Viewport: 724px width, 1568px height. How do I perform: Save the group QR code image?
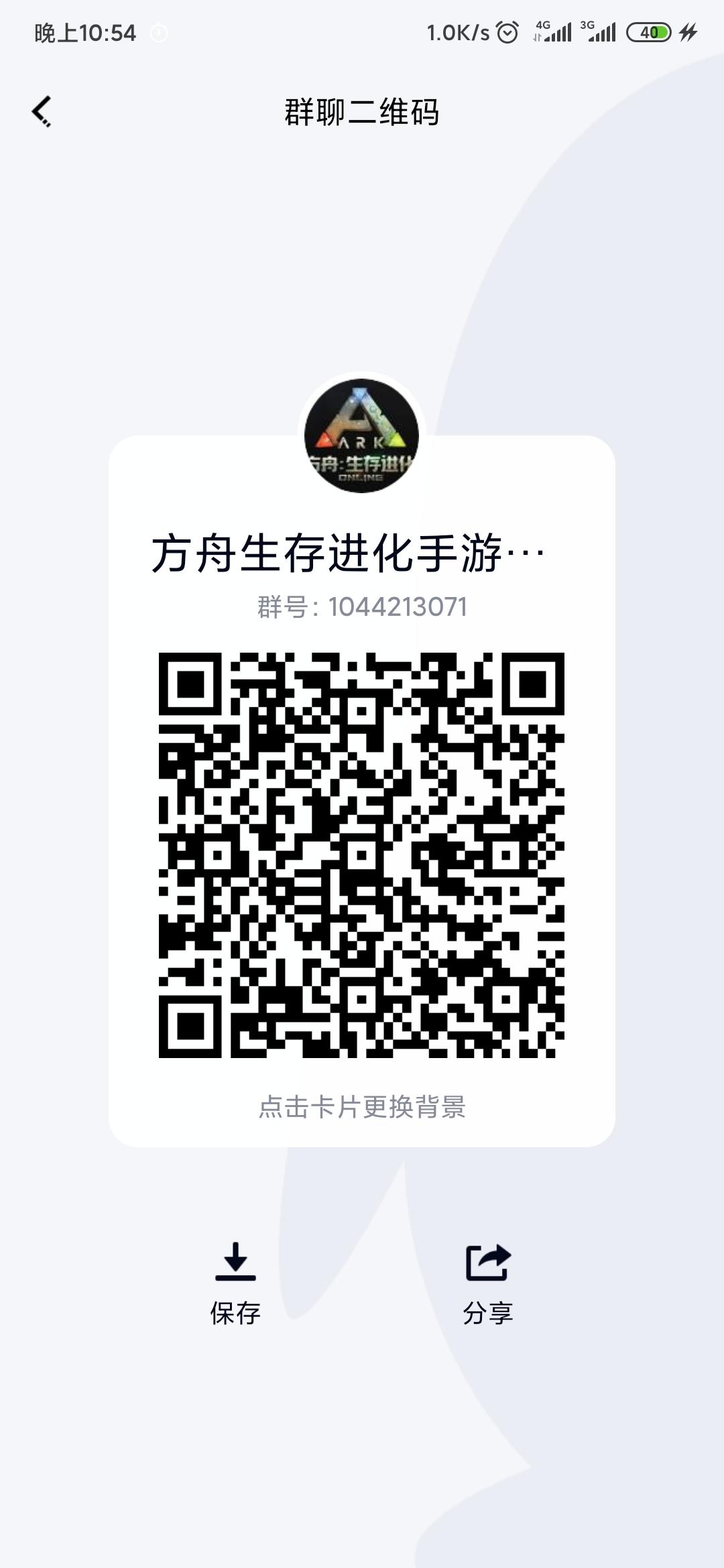(x=235, y=1285)
